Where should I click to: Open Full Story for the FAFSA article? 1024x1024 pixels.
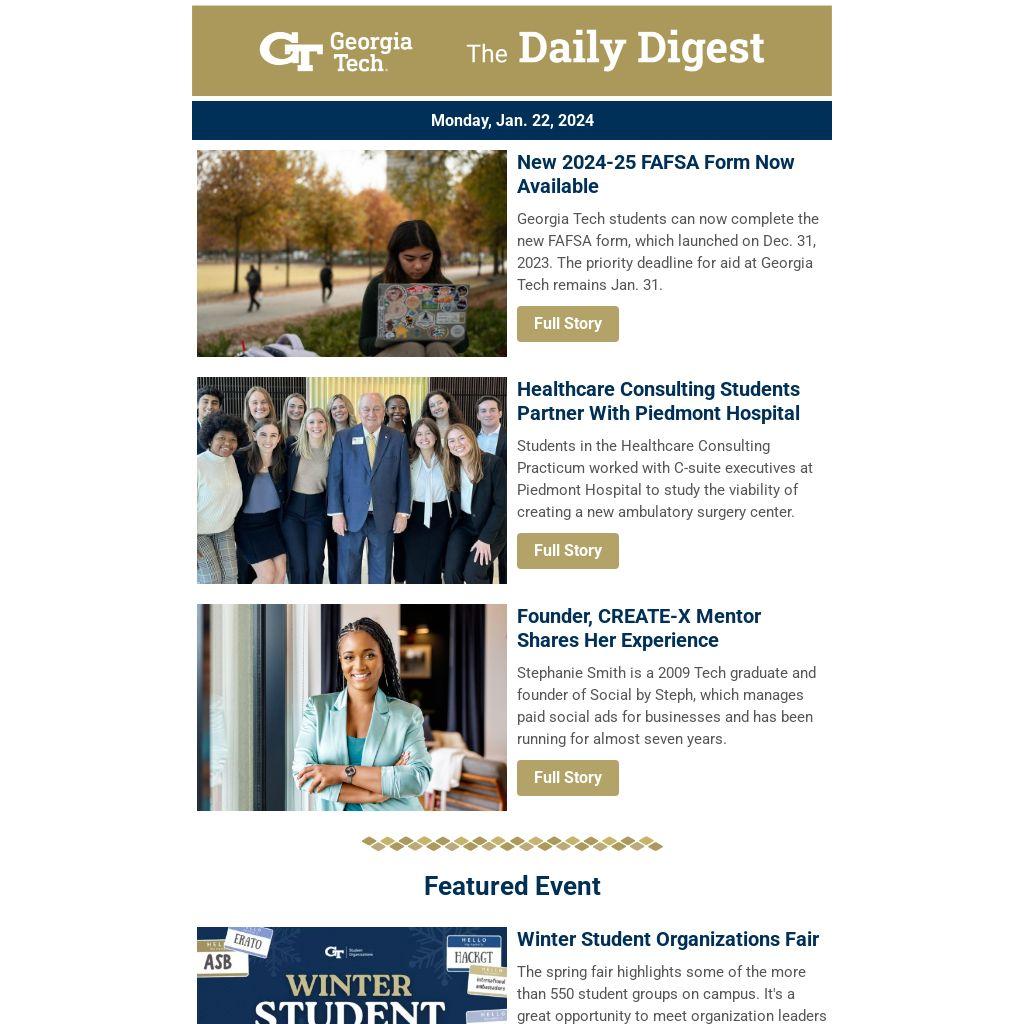[568, 324]
